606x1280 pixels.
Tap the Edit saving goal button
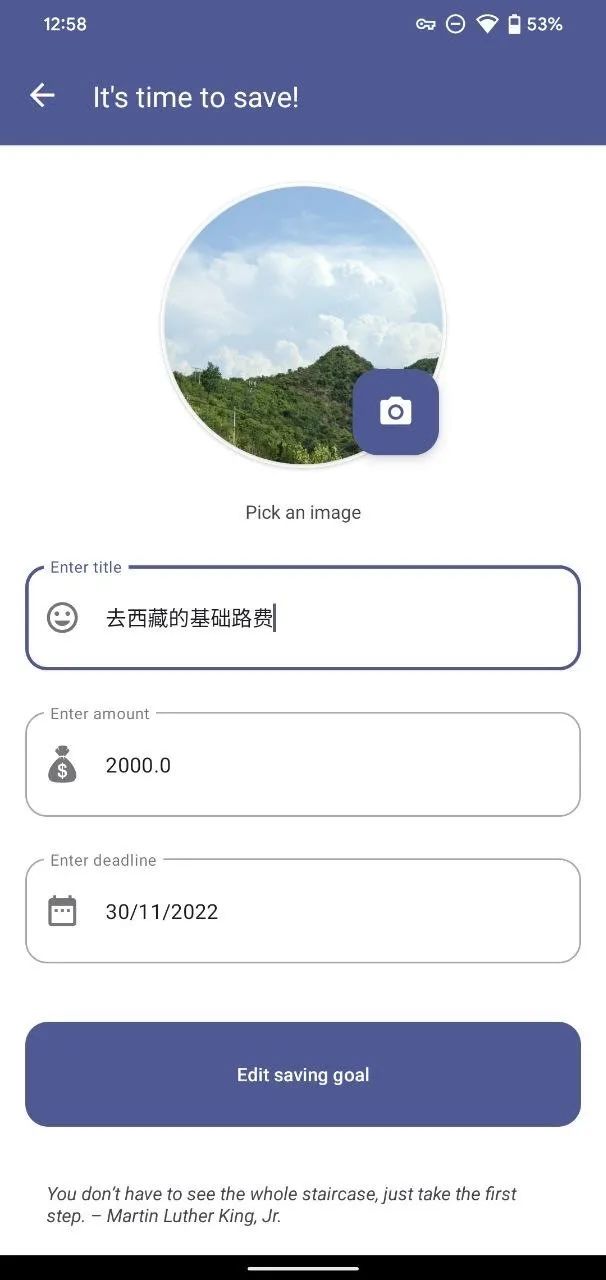[x=302, y=1074]
